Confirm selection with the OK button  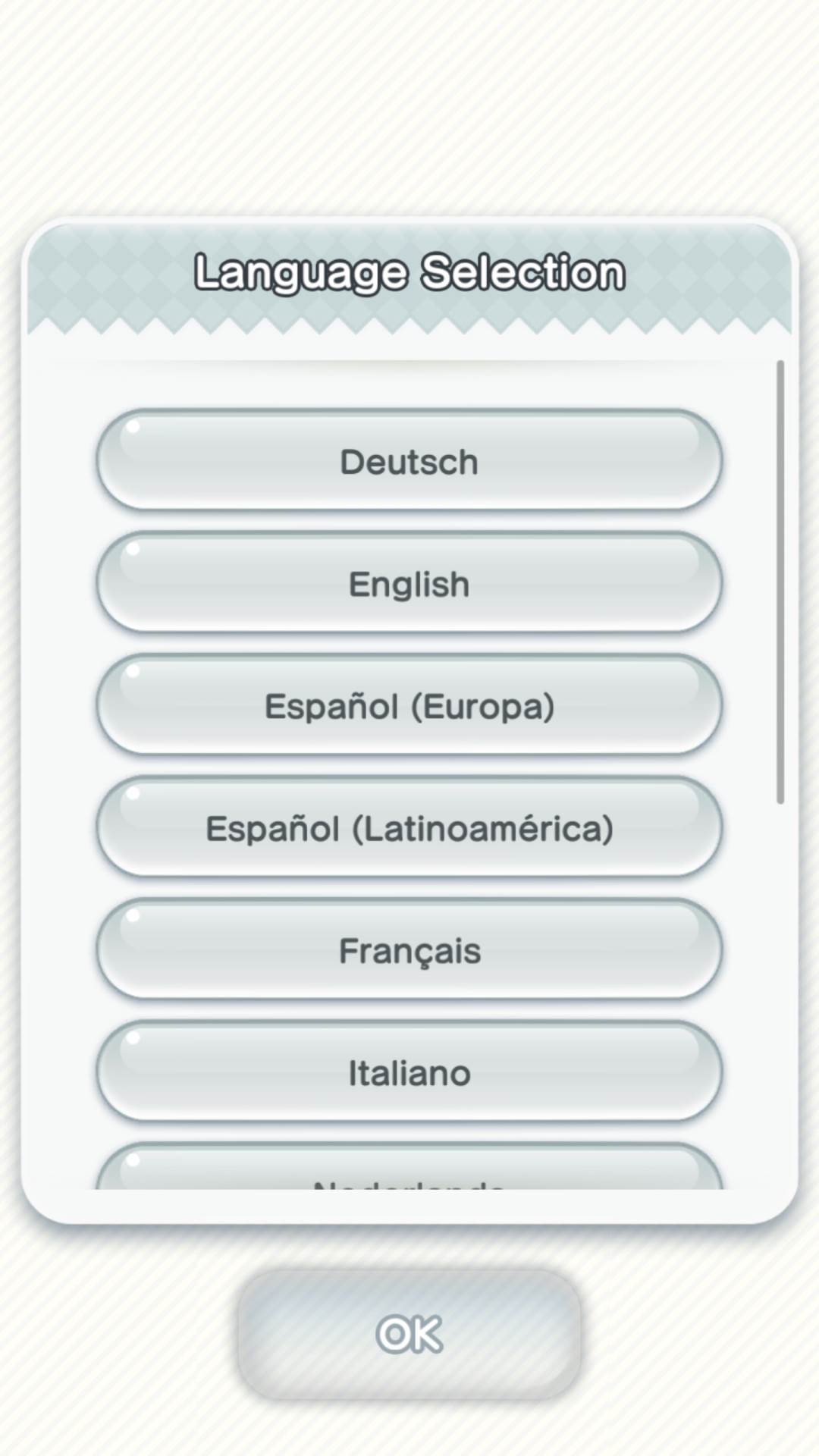point(409,1334)
